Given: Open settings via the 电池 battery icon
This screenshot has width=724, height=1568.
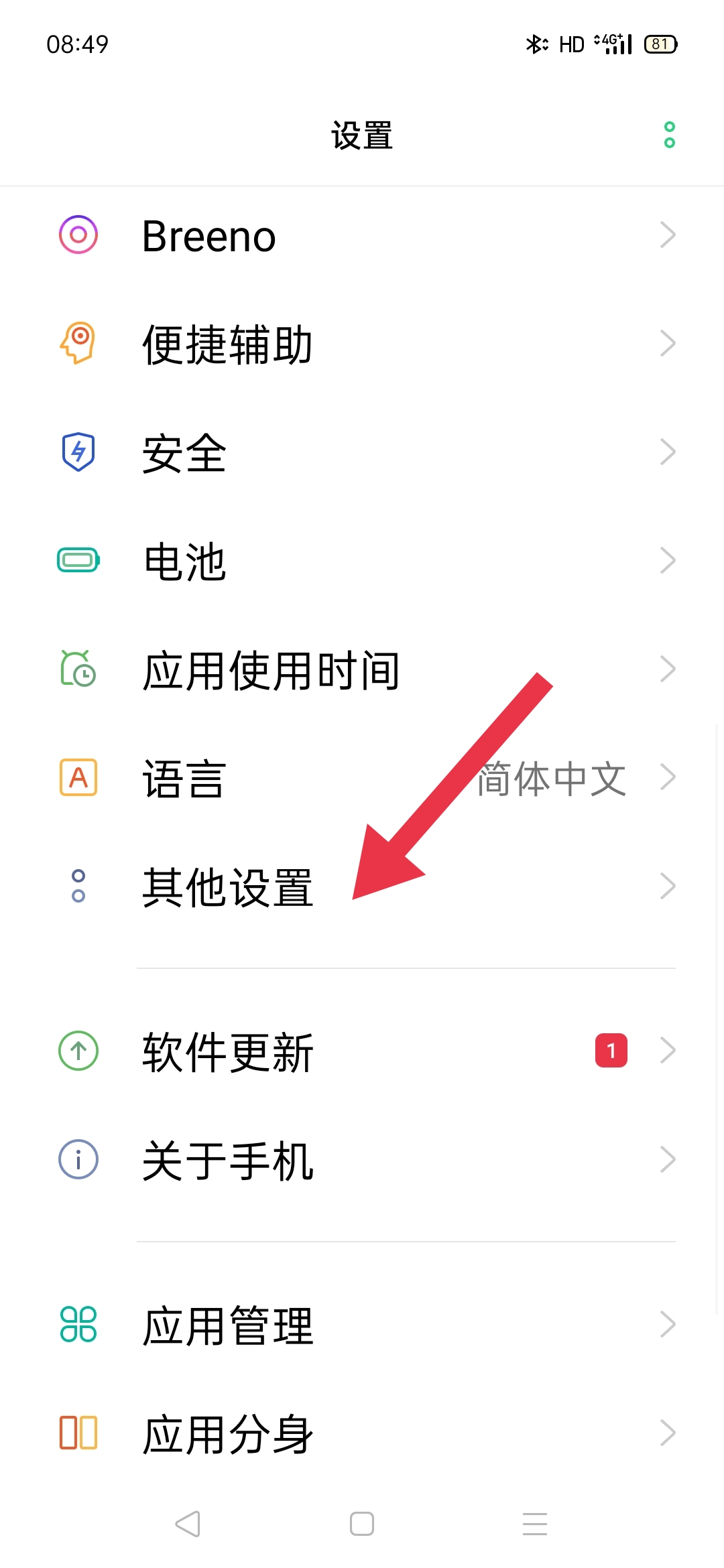Looking at the screenshot, I should pos(78,562).
